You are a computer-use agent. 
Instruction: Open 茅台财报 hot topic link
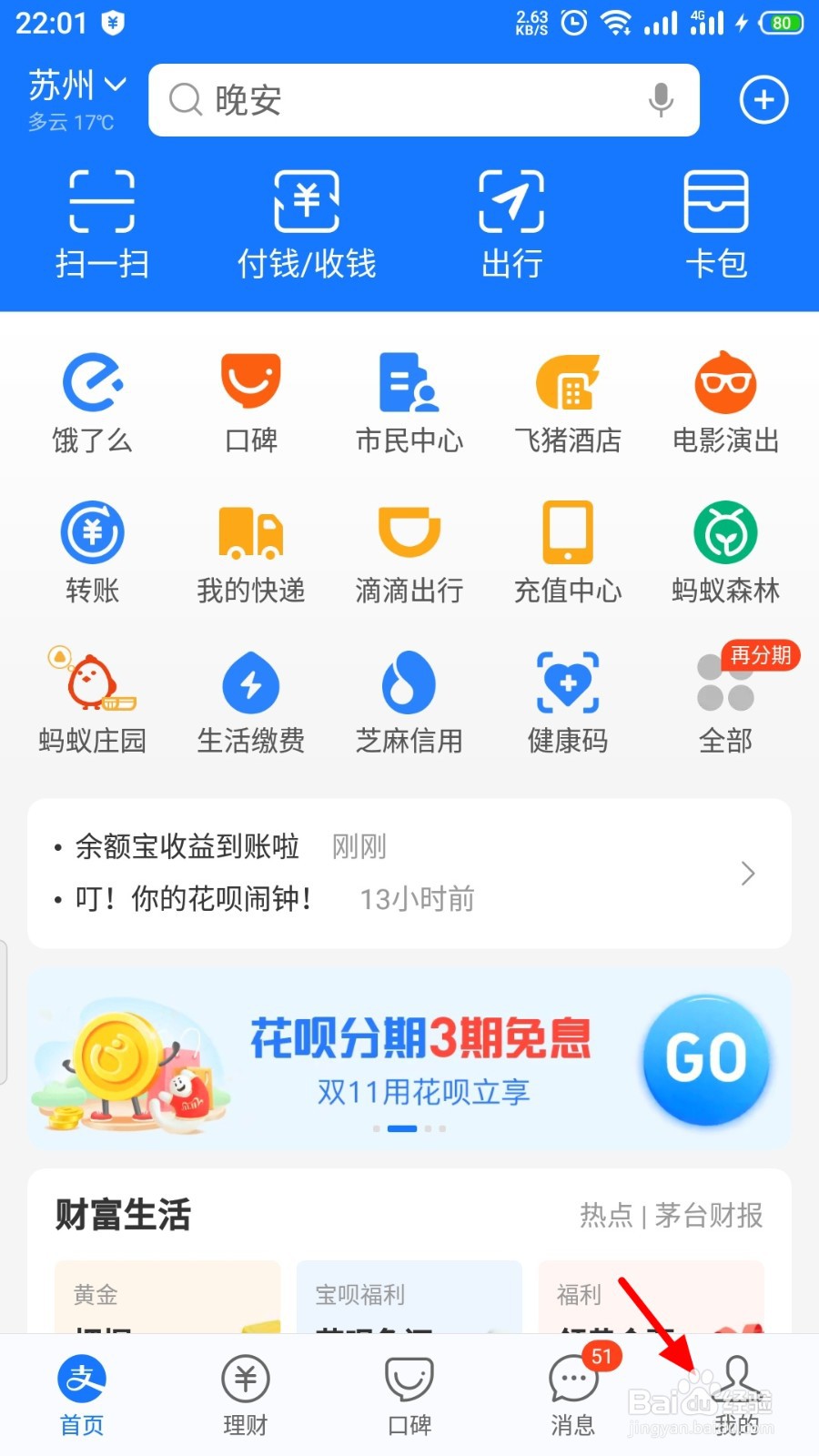pos(708,1215)
